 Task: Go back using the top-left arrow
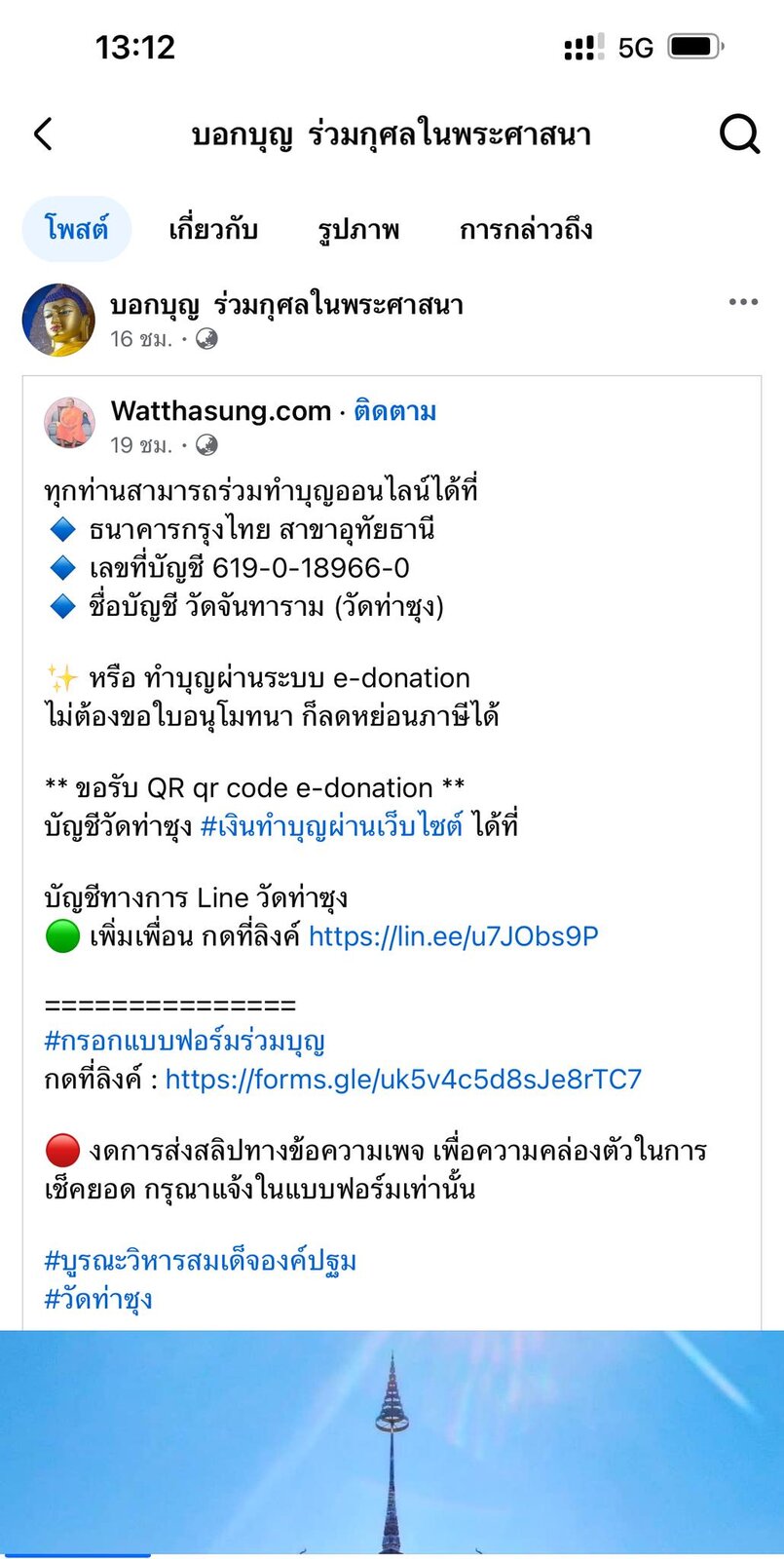[x=43, y=134]
